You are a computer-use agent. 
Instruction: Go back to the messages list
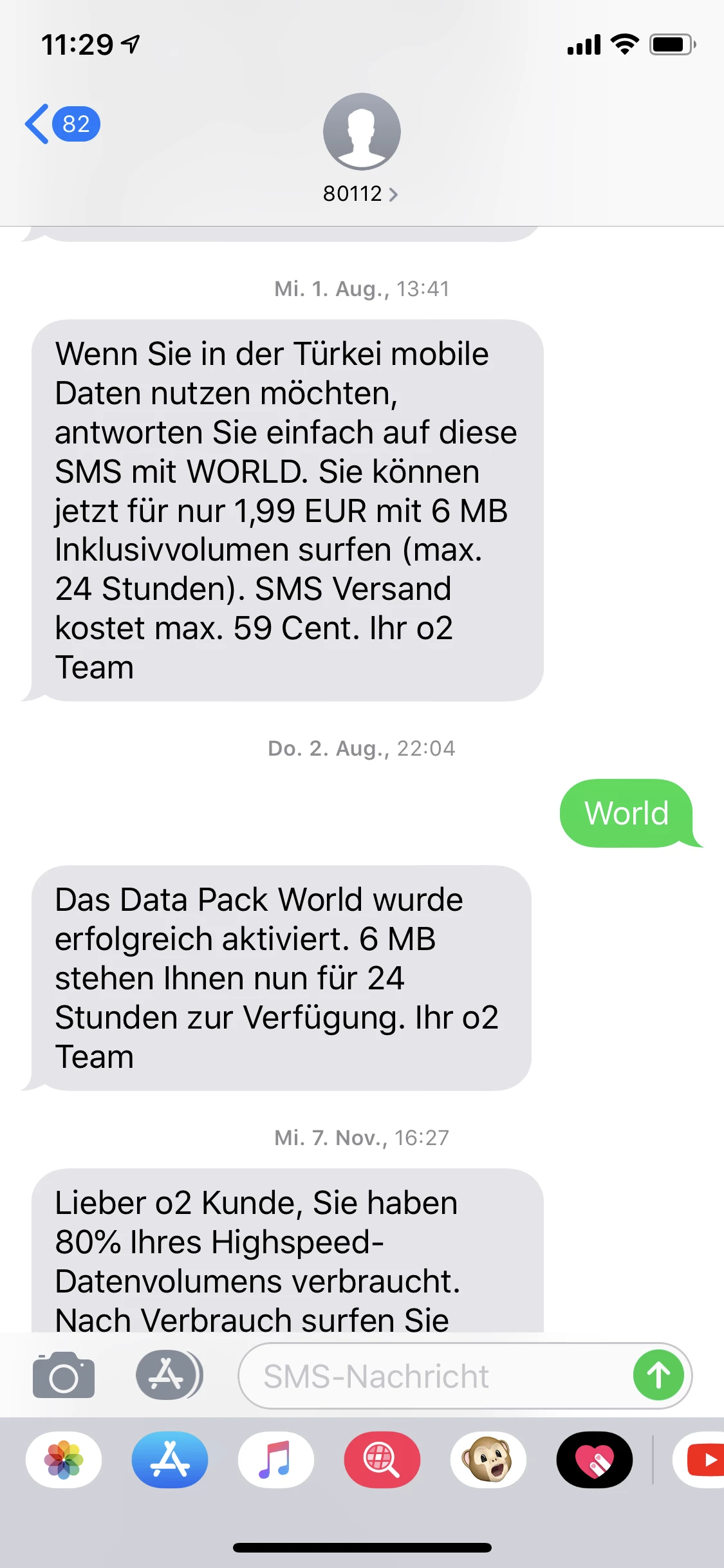[61, 124]
